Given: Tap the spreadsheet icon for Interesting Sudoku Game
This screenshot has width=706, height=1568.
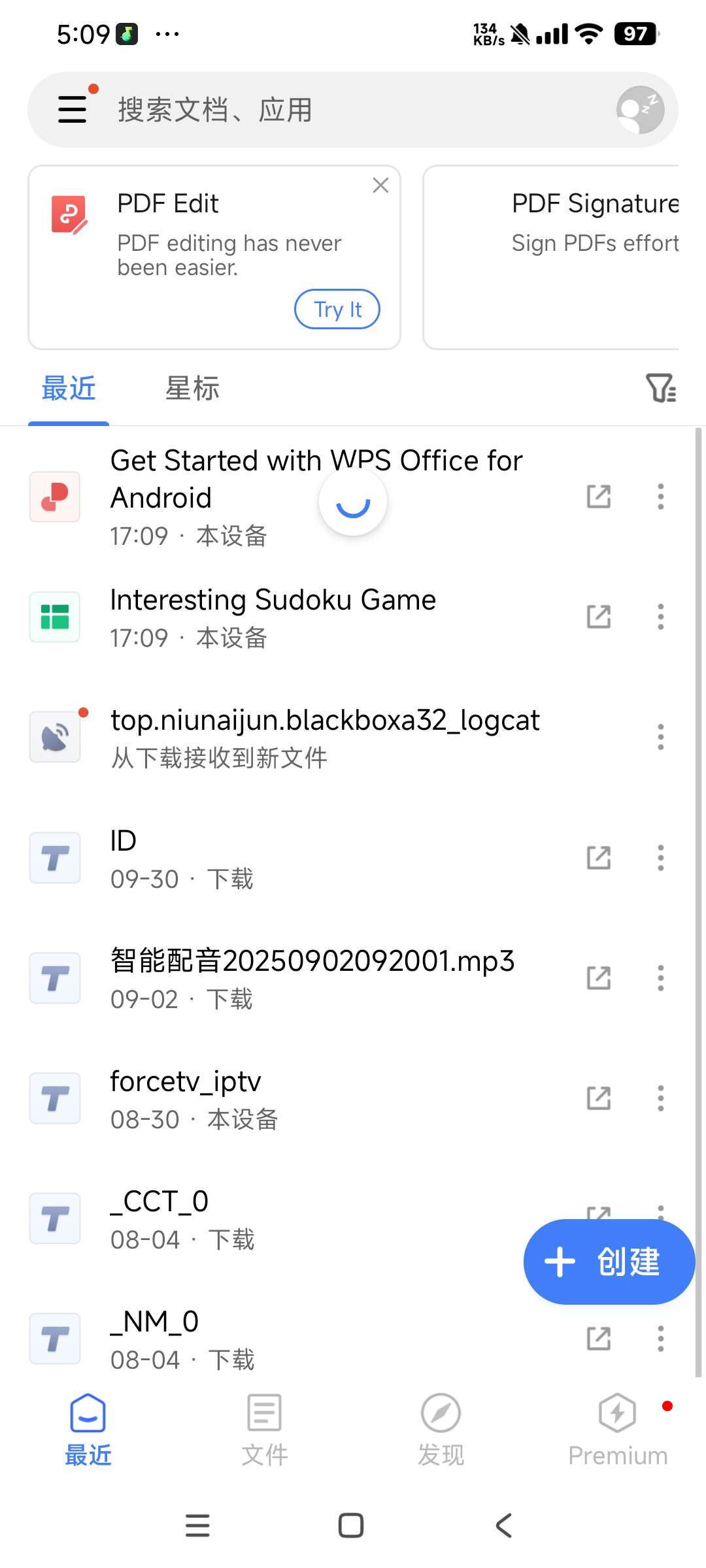Looking at the screenshot, I should tap(55, 616).
